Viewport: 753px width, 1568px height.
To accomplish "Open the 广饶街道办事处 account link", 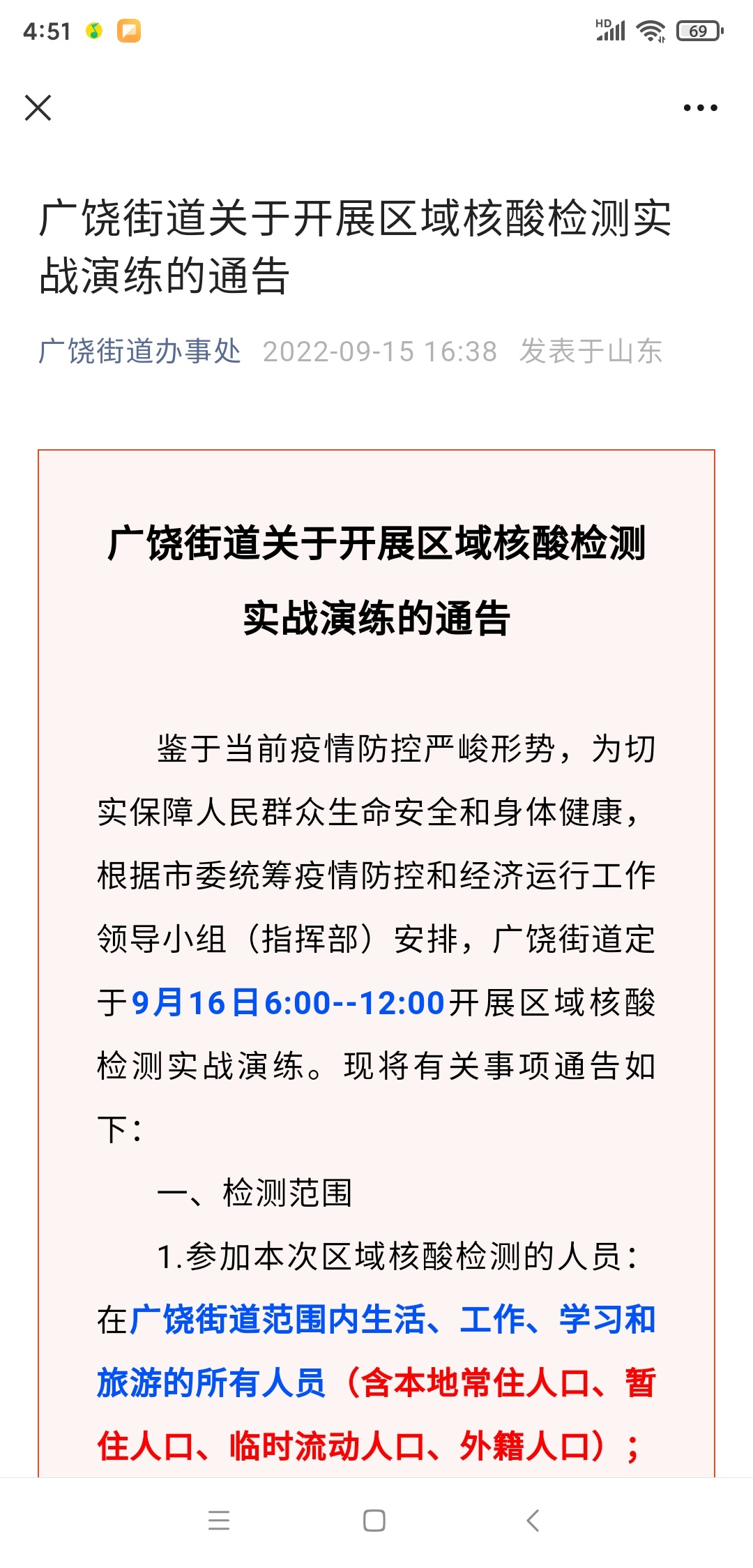I will point(139,351).
